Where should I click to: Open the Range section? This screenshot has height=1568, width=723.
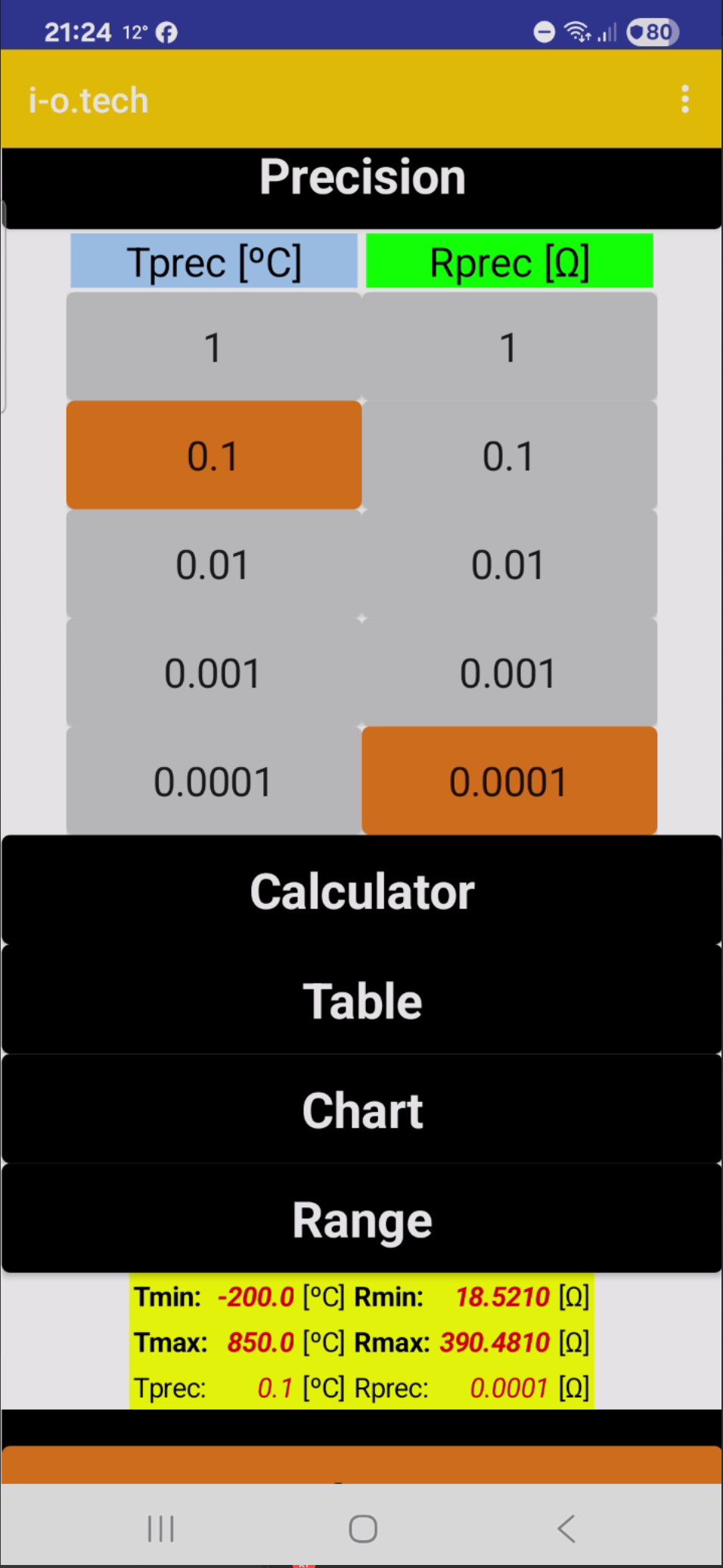(361, 1219)
